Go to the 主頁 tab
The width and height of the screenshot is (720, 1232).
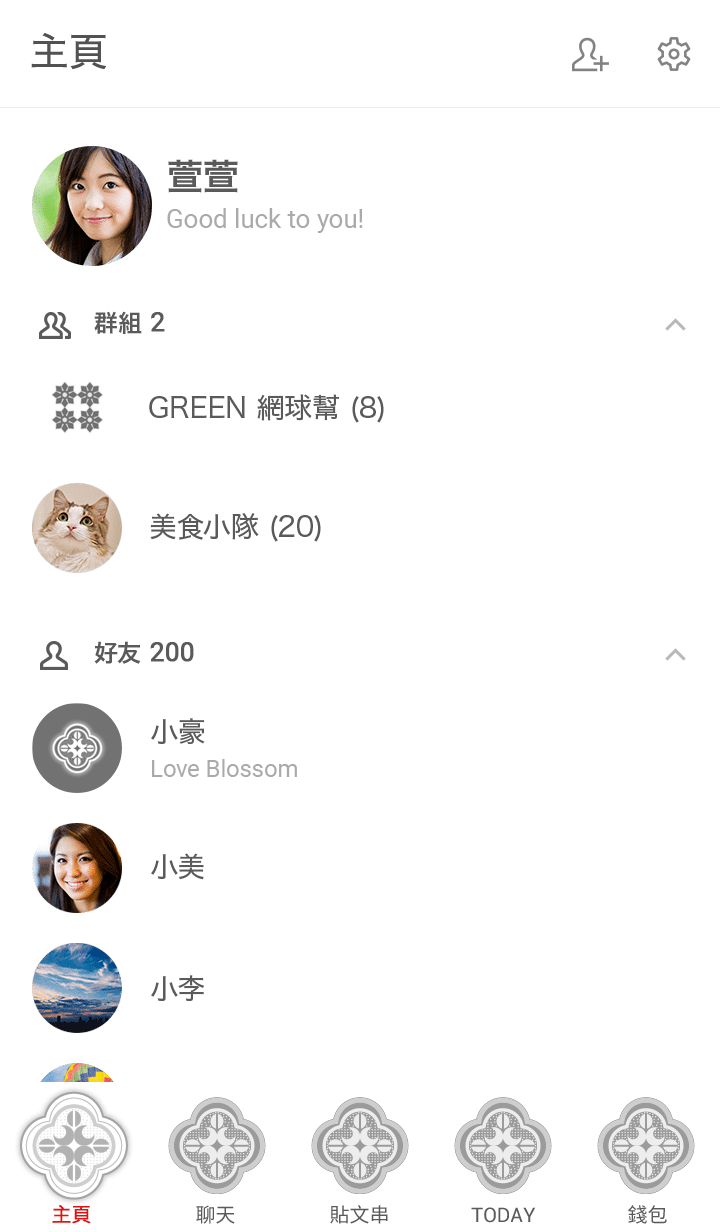[x=73, y=1160]
